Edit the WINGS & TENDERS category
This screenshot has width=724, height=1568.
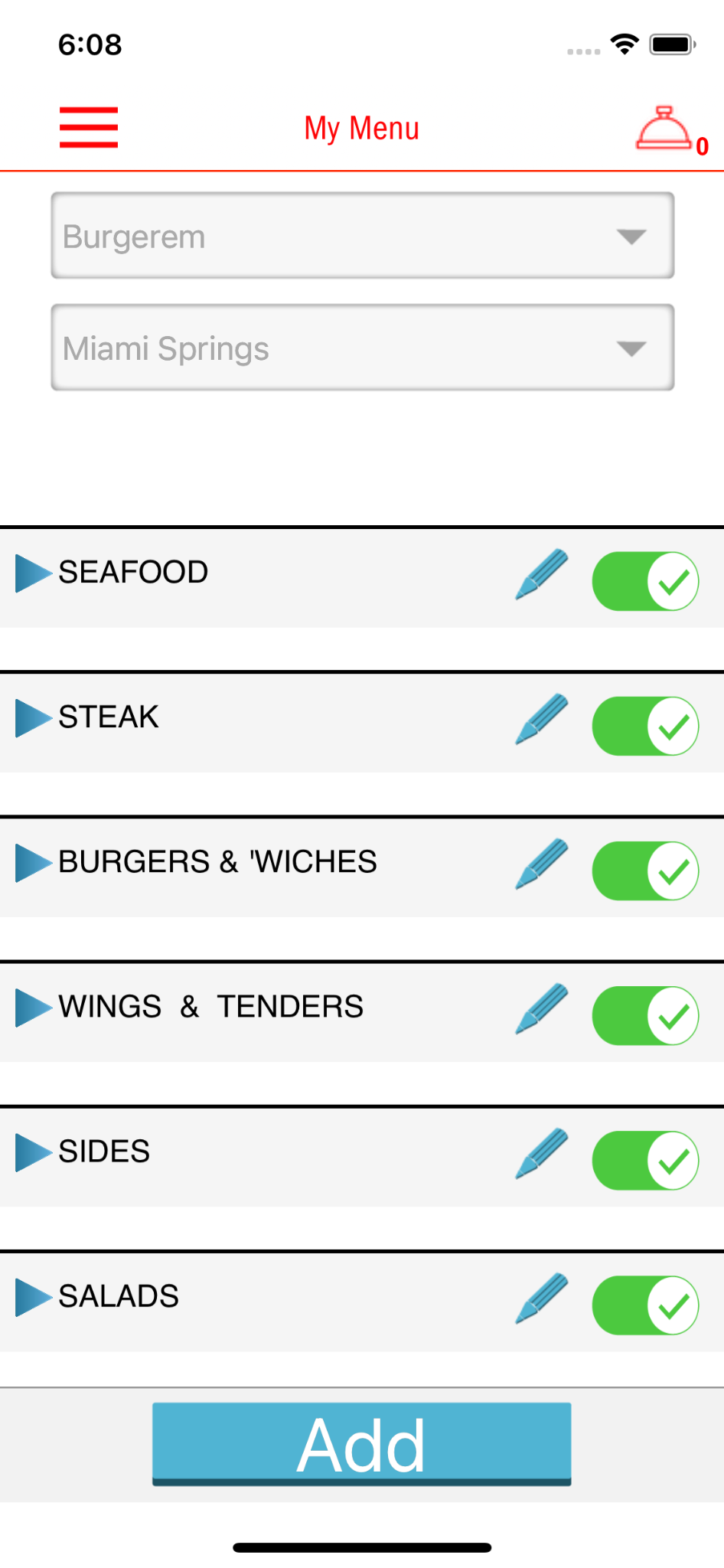click(x=542, y=1008)
